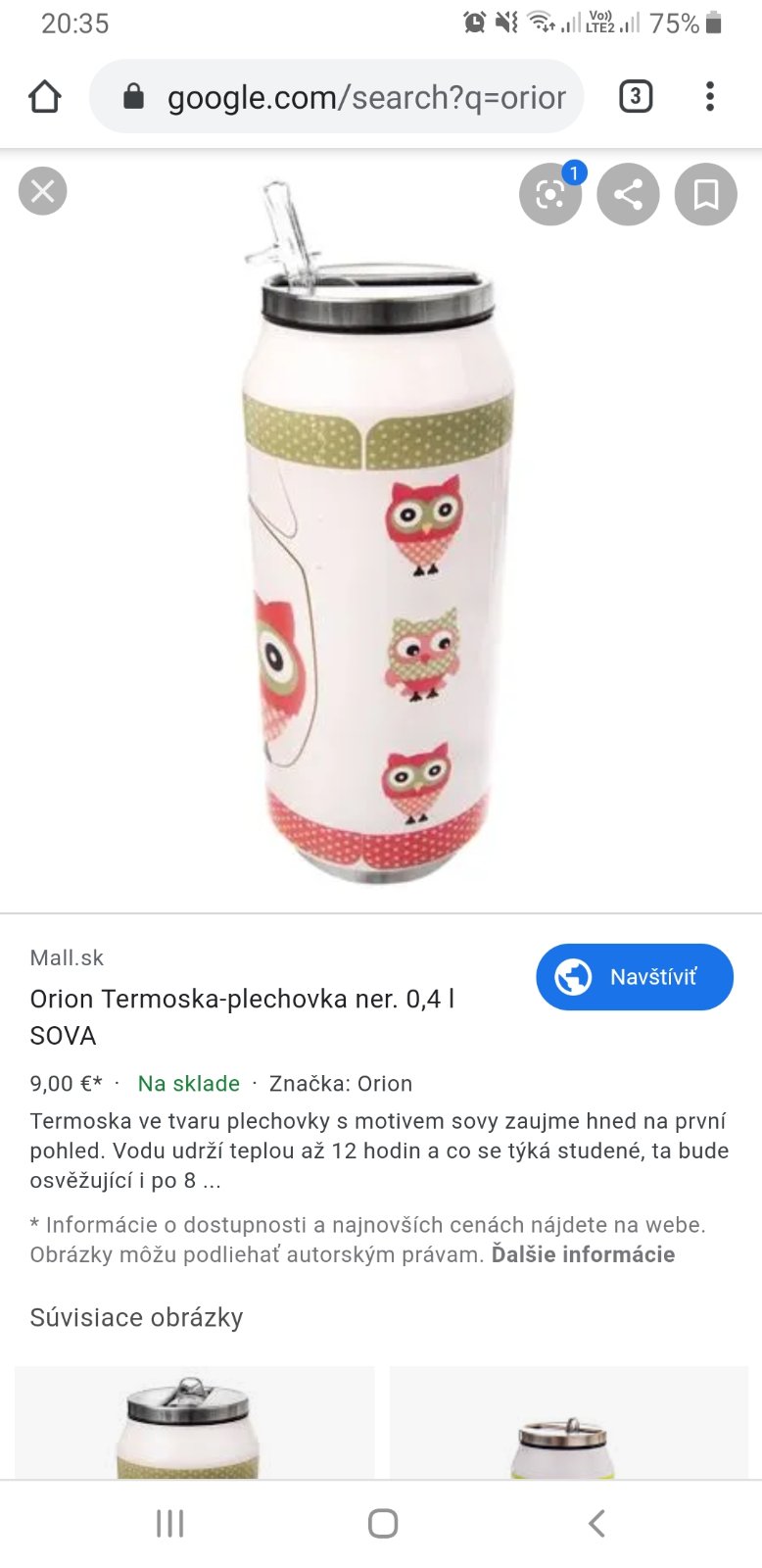Search this image with Google Lens
This screenshot has width=762, height=1568.
coord(550,194)
